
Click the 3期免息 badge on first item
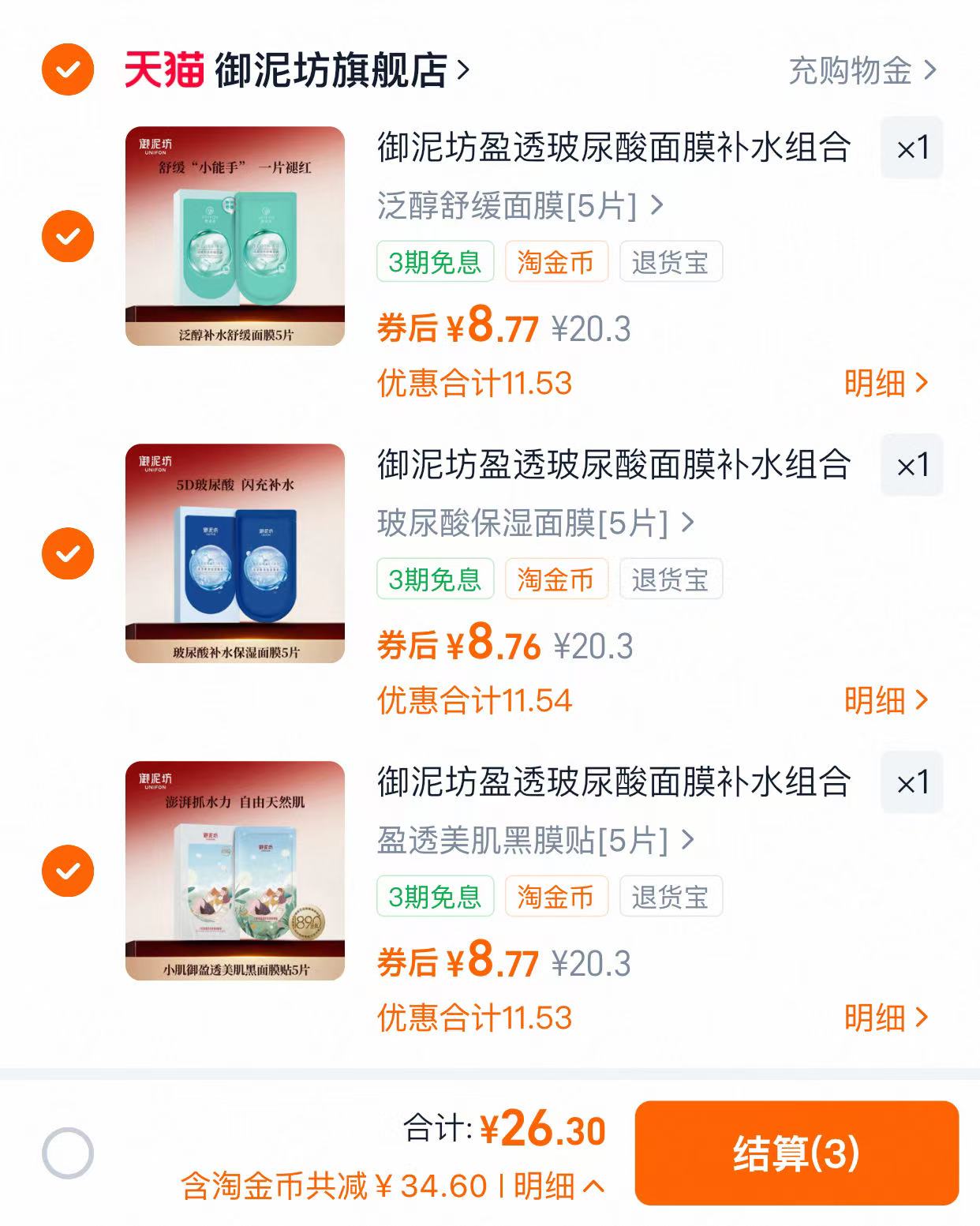pos(435,262)
